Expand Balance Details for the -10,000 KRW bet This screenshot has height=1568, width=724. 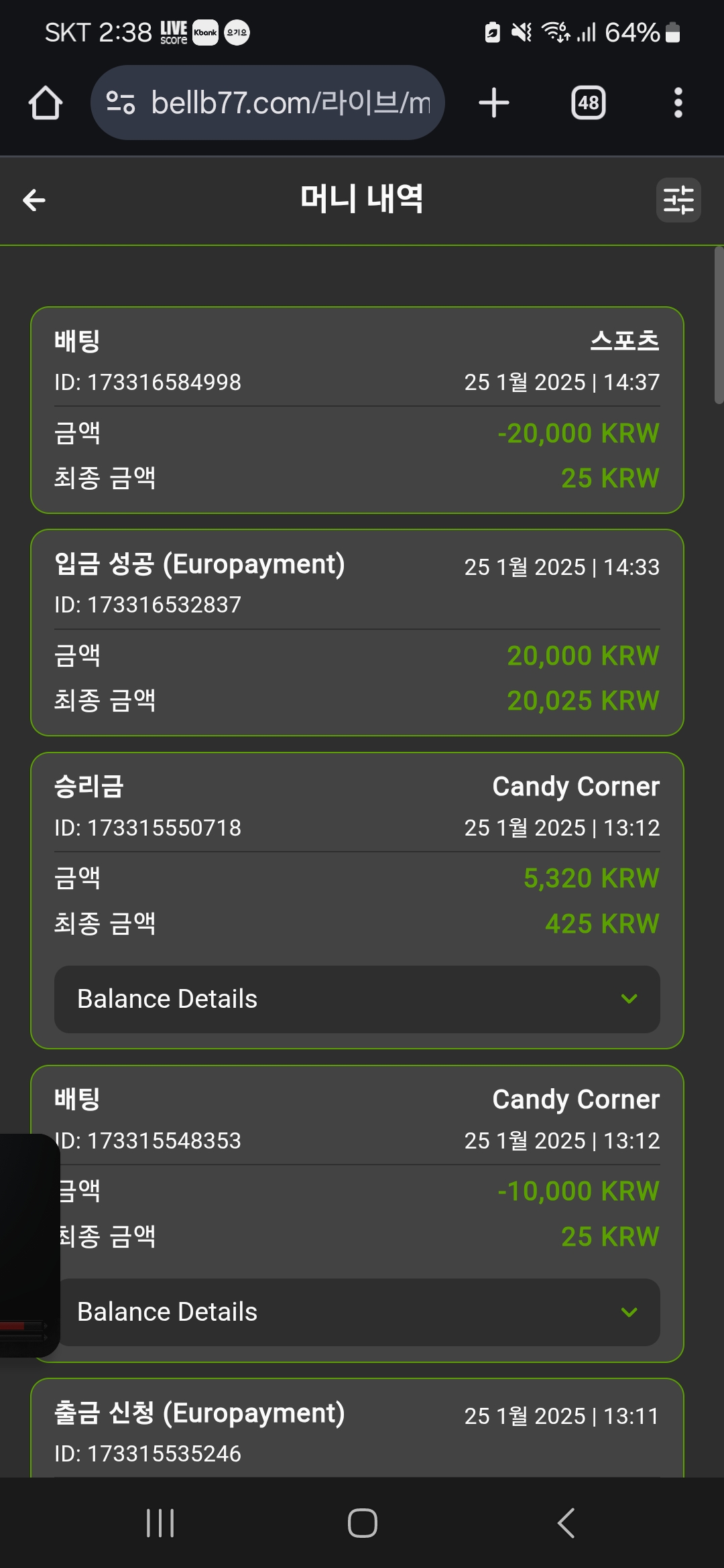pyautogui.click(x=357, y=1312)
